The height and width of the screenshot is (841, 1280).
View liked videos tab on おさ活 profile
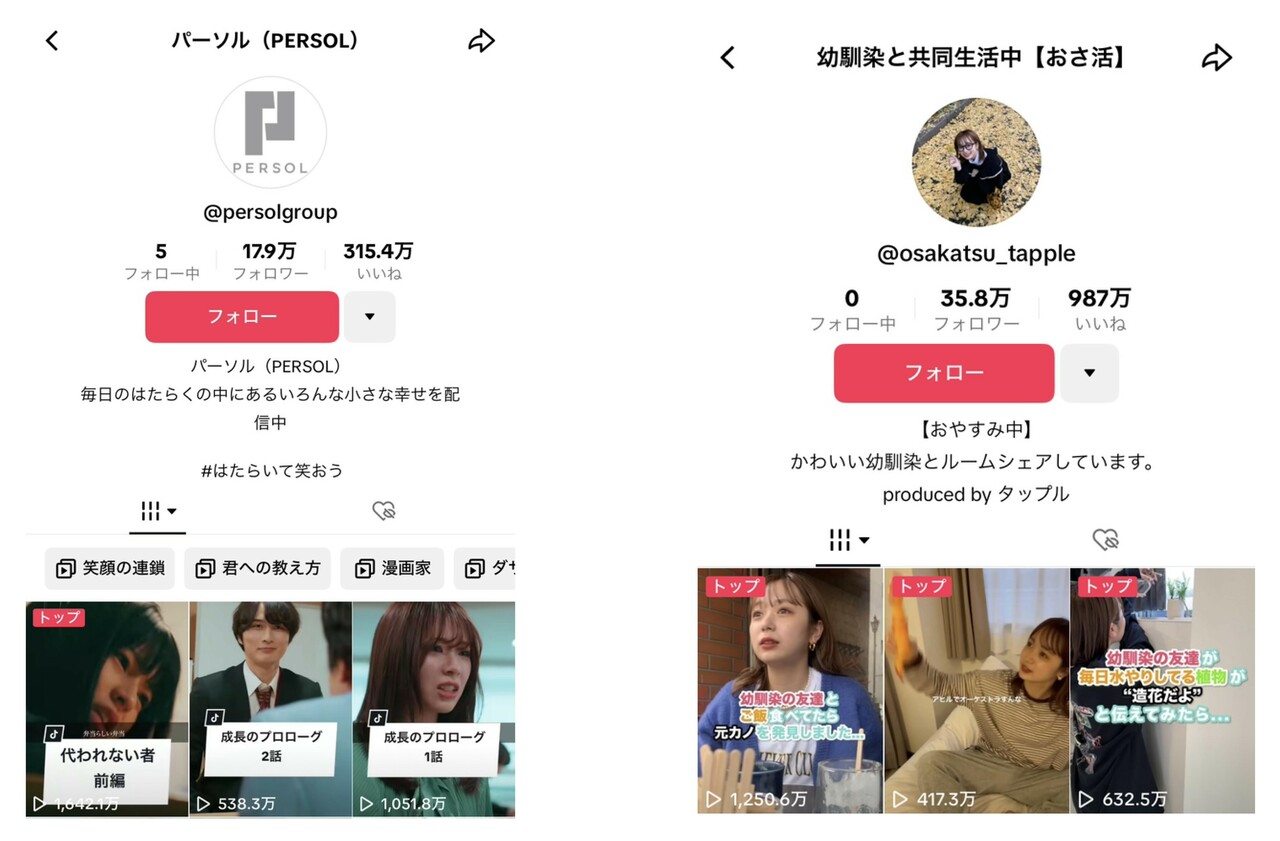click(1105, 540)
